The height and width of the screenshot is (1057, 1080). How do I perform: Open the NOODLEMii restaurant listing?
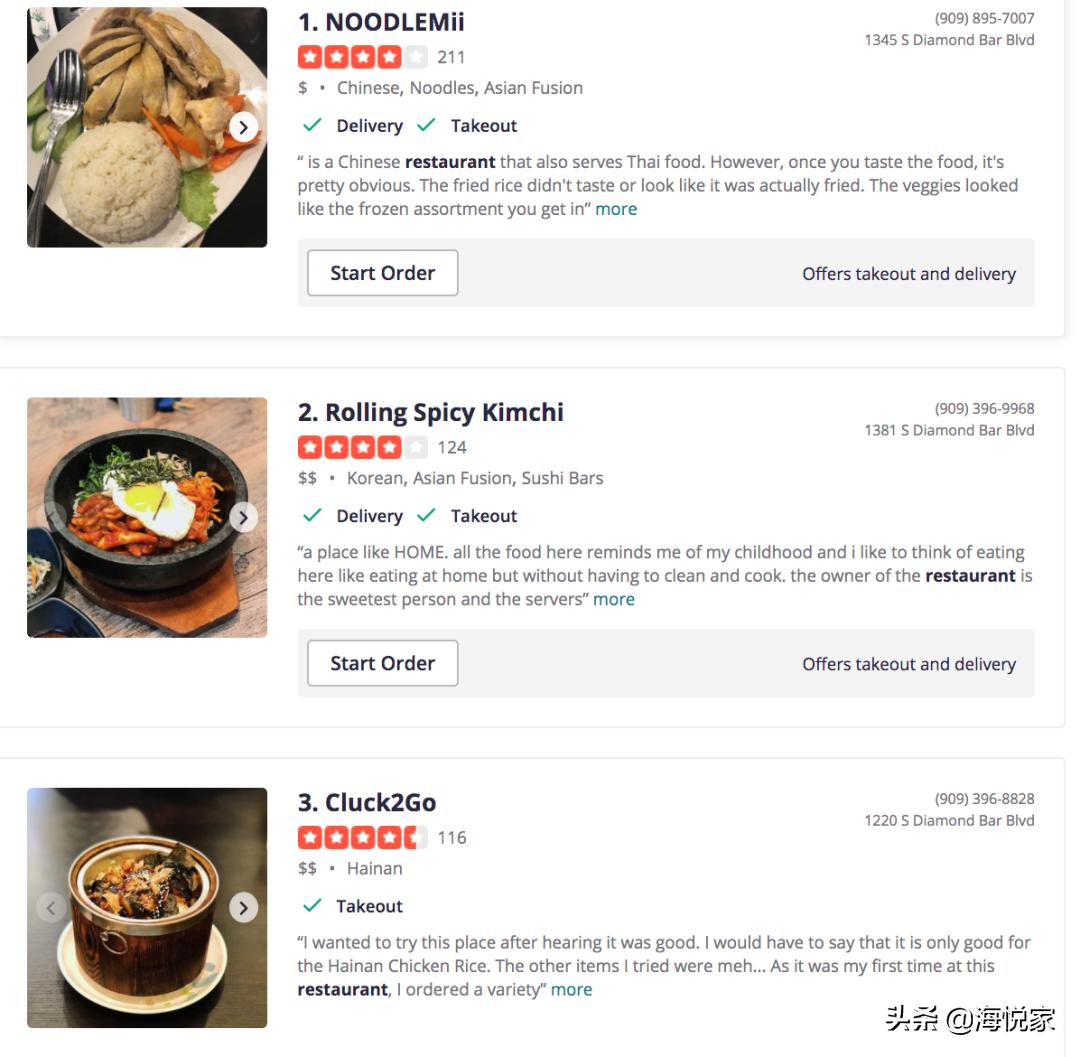394,22
